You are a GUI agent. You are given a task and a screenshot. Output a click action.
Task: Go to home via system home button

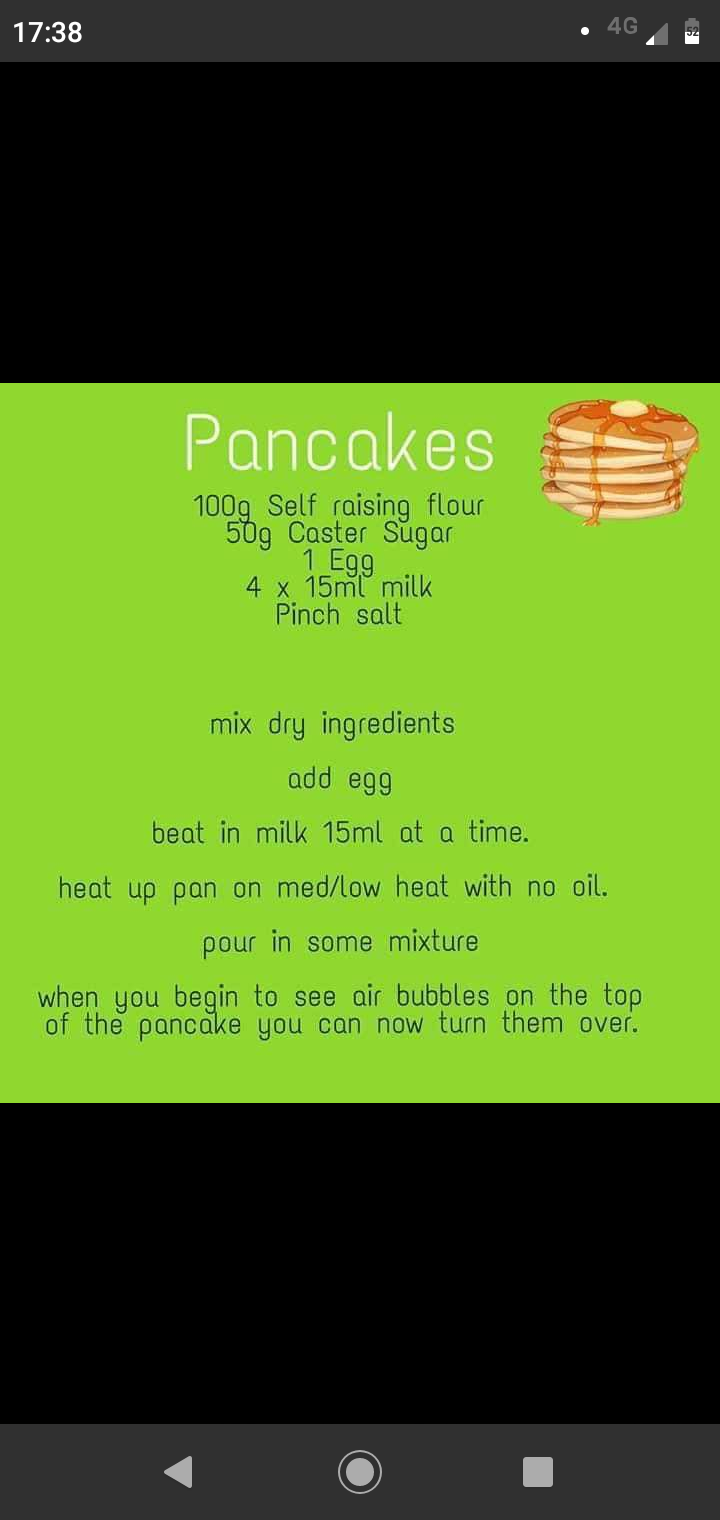coord(360,1472)
